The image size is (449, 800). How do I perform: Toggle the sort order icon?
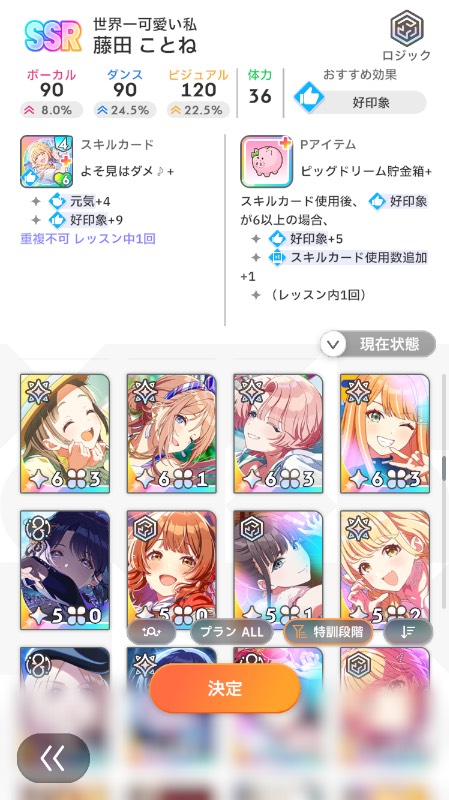pos(408,632)
